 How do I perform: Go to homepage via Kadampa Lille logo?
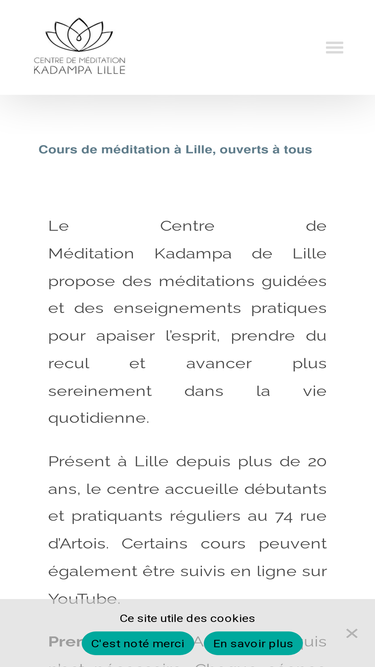coord(80,46)
